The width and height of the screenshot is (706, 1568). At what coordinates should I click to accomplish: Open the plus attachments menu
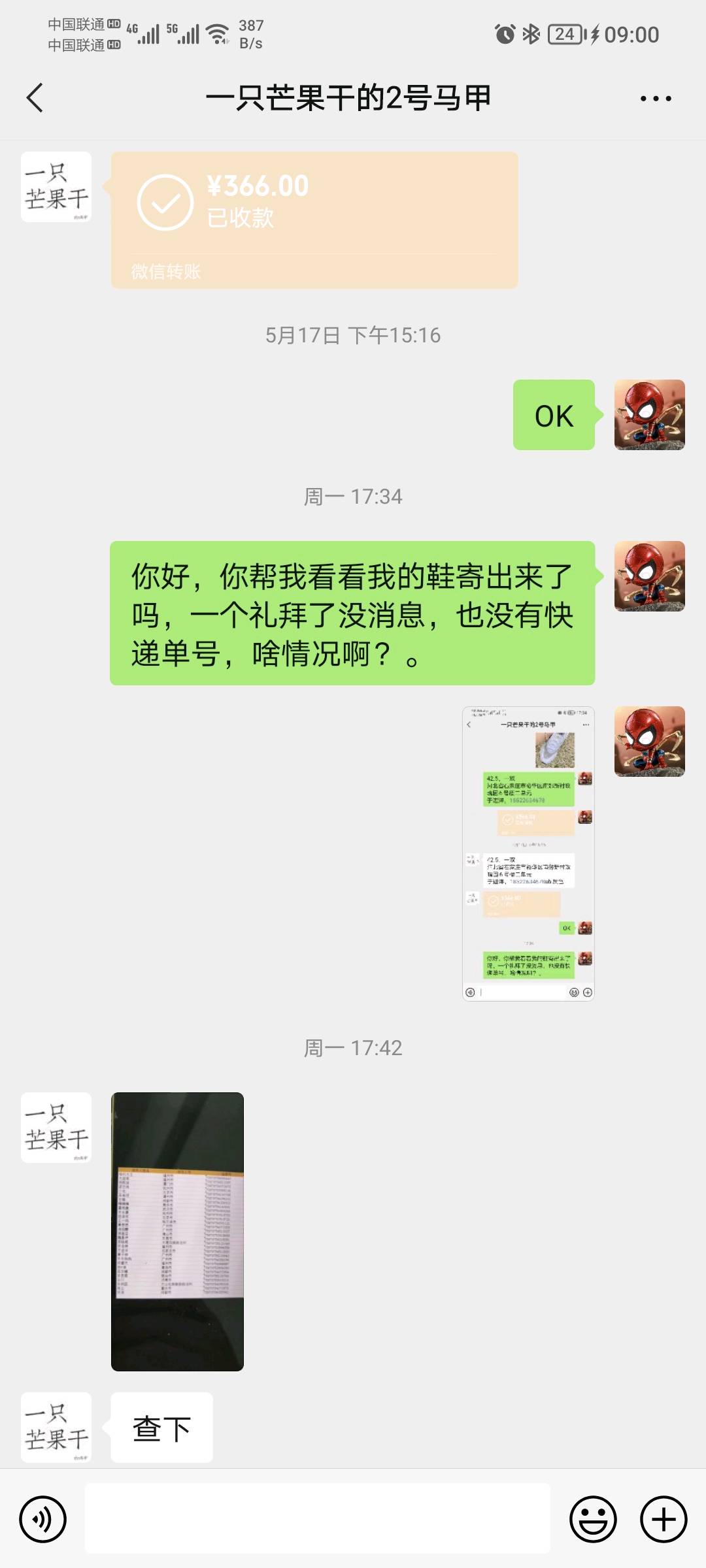pos(664,1519)
